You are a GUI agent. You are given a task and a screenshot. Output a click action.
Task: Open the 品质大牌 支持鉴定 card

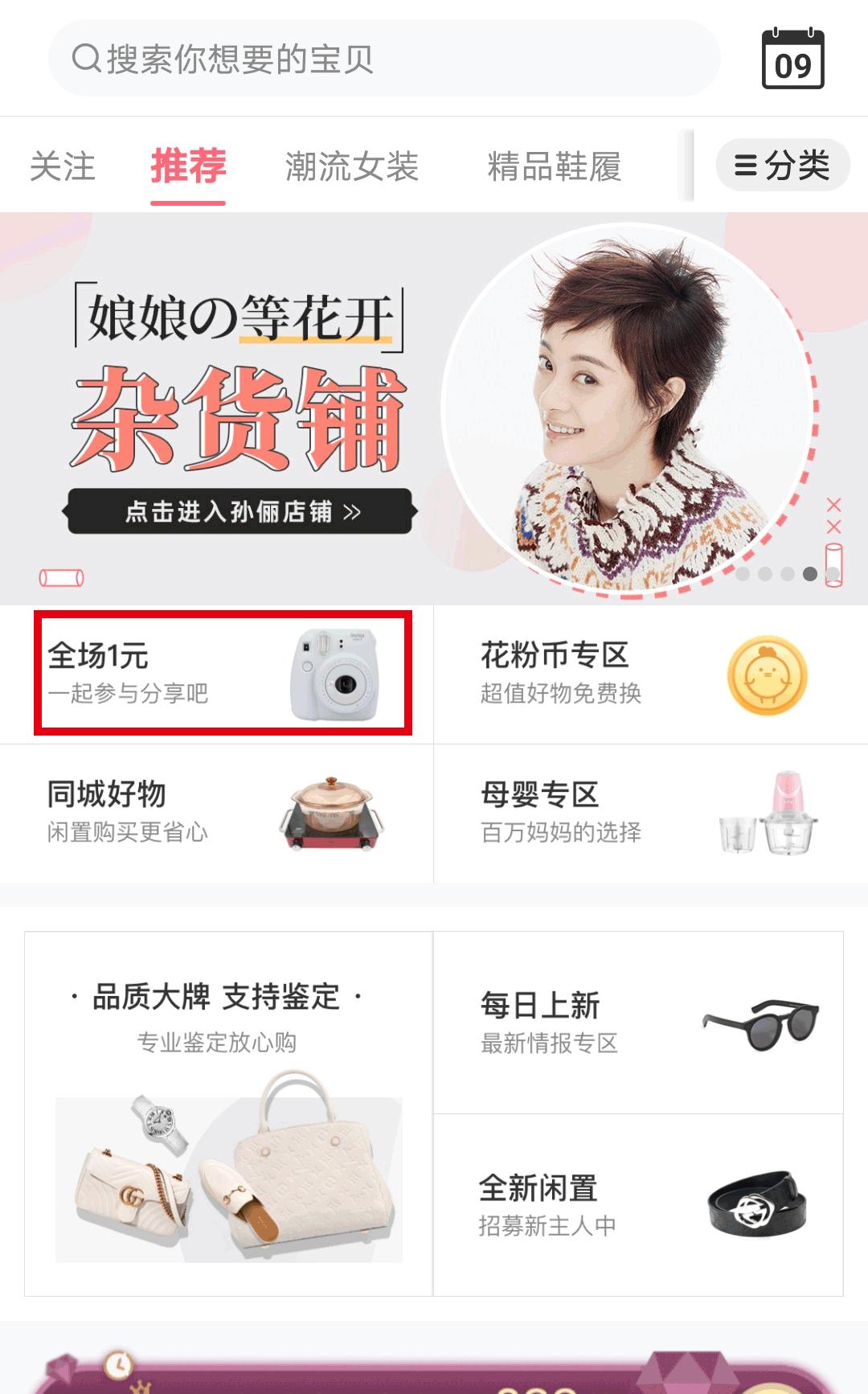(228, 1113)
